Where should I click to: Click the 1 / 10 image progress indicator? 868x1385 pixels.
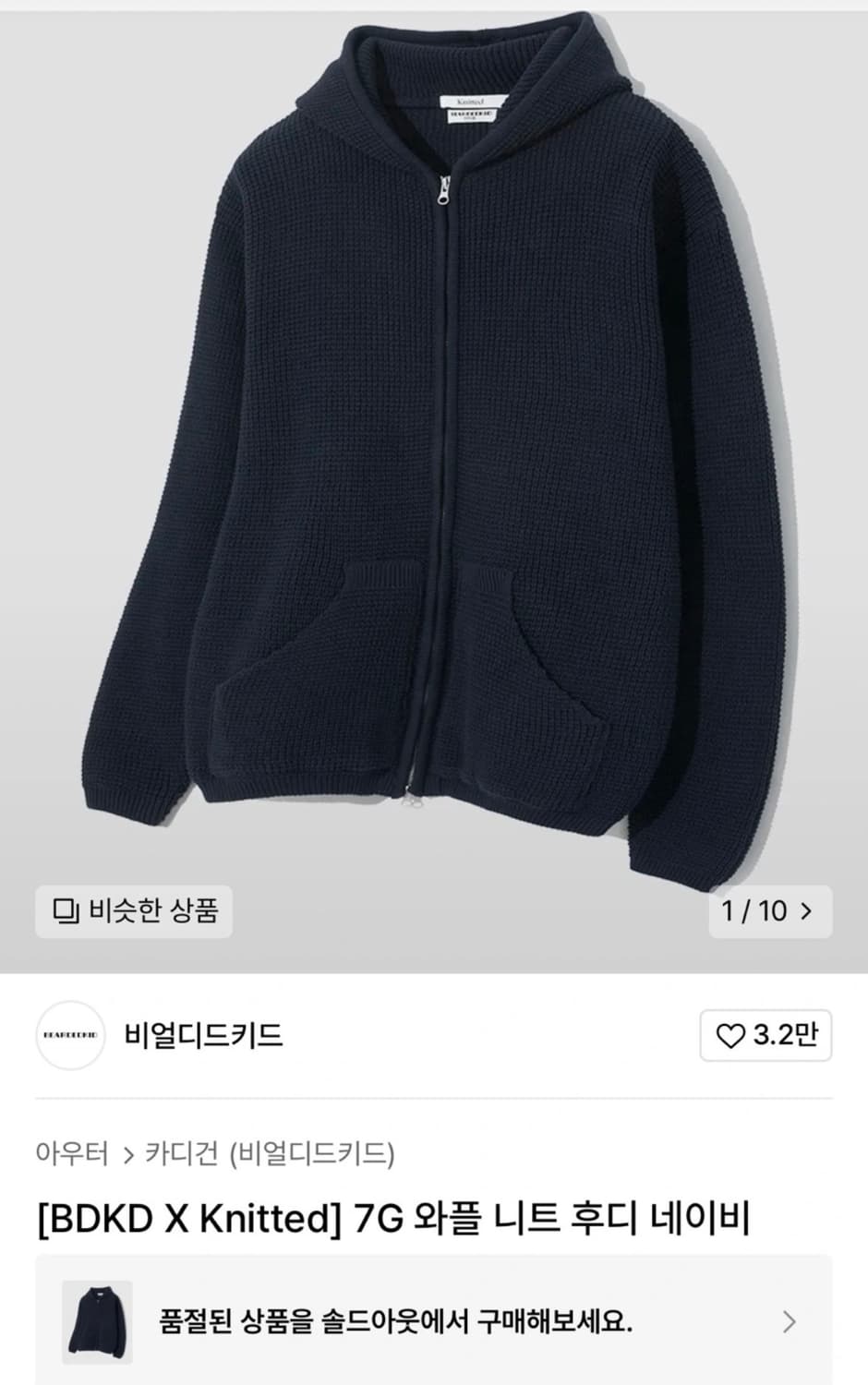coord(754,912)
